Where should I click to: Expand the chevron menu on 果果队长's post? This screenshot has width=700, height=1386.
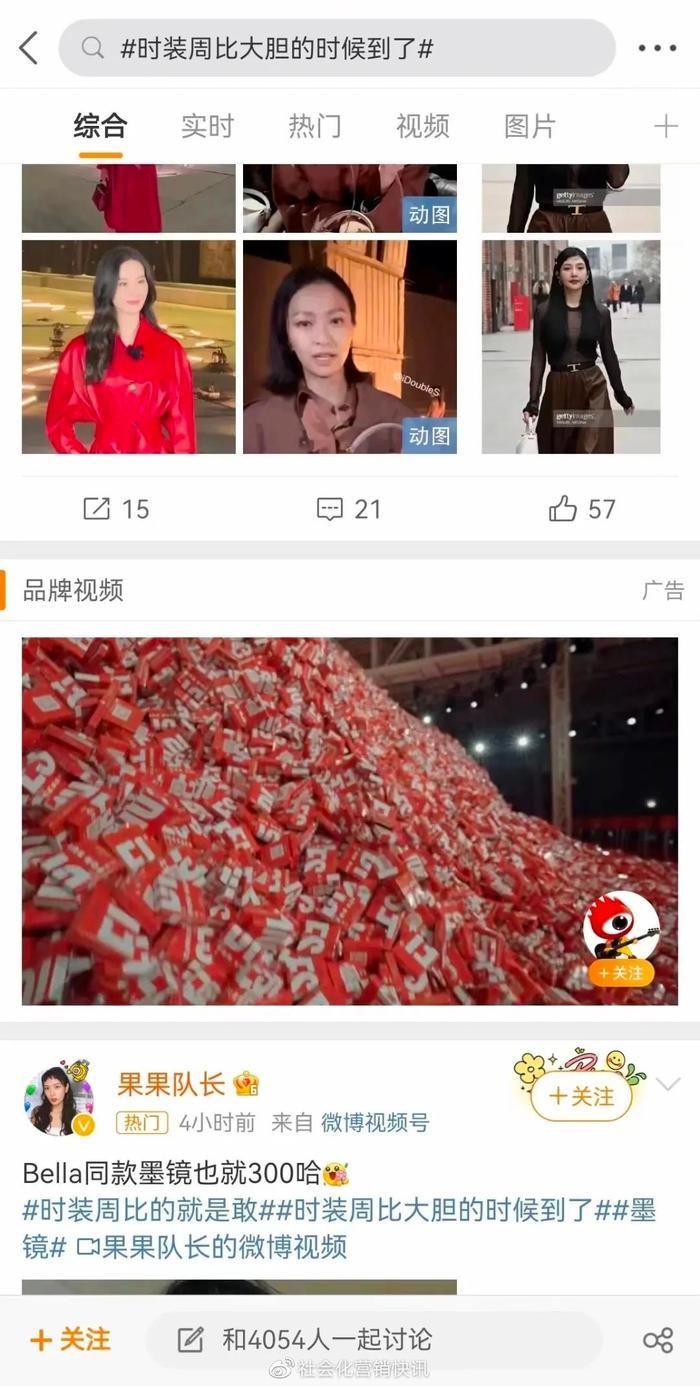coord(667,1085)
